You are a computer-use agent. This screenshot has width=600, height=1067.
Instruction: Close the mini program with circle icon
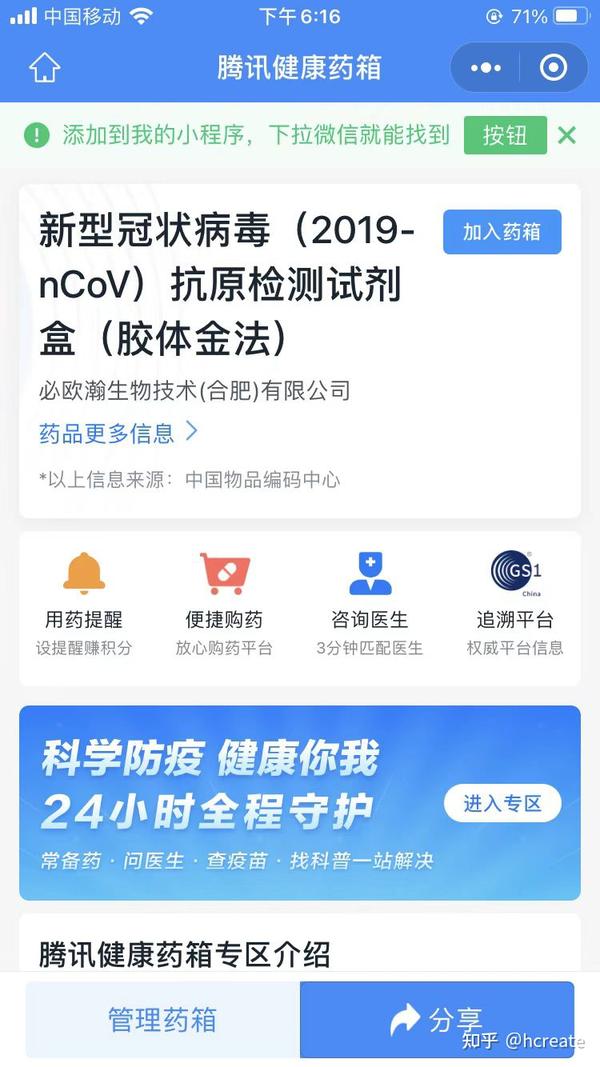pyautogui.click(x=553, y=68)
